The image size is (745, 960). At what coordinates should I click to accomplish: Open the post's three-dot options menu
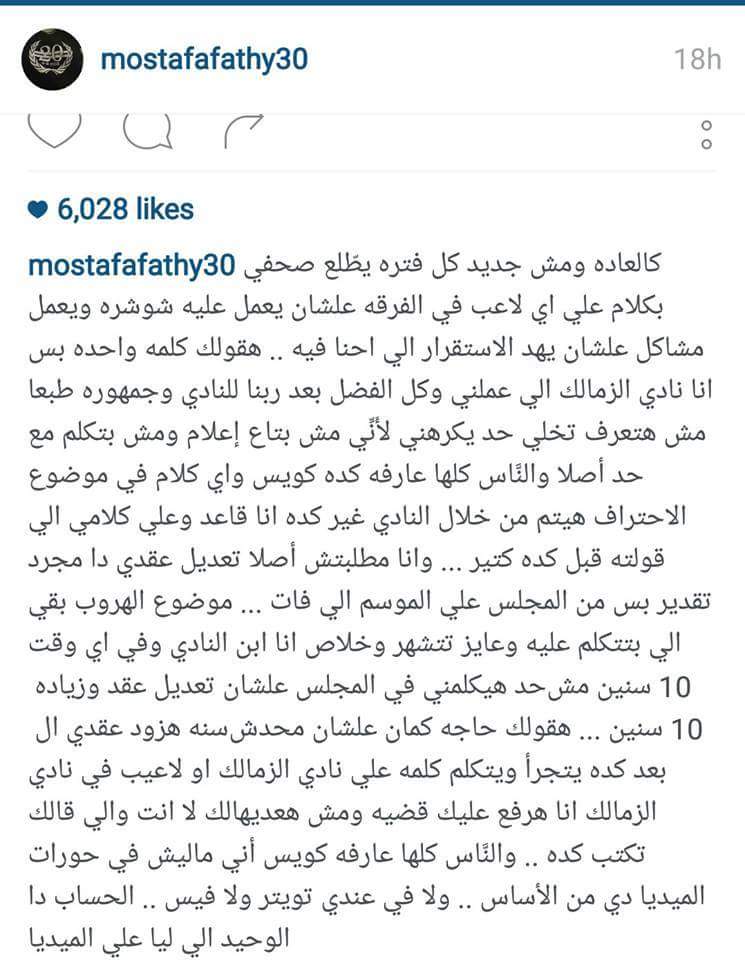[x=705, y=134]
